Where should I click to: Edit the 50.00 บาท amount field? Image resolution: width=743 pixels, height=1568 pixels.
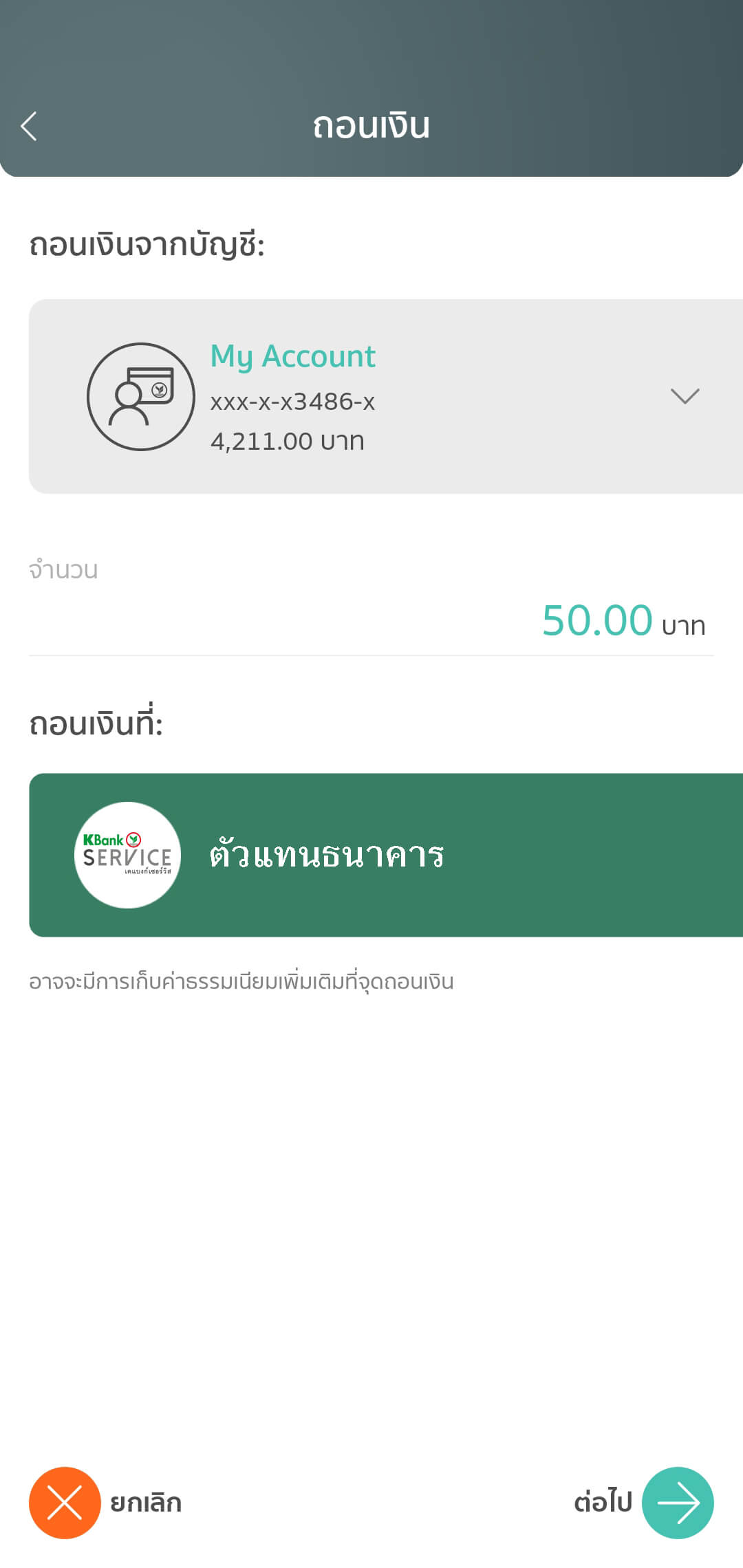coord(596,620)
